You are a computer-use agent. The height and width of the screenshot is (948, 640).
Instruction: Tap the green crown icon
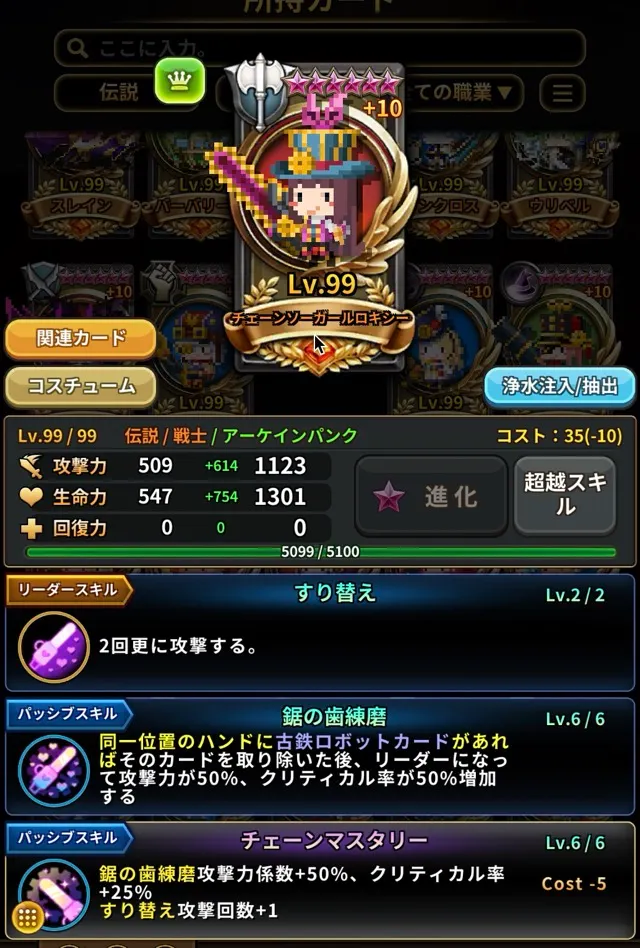[180, 80]
